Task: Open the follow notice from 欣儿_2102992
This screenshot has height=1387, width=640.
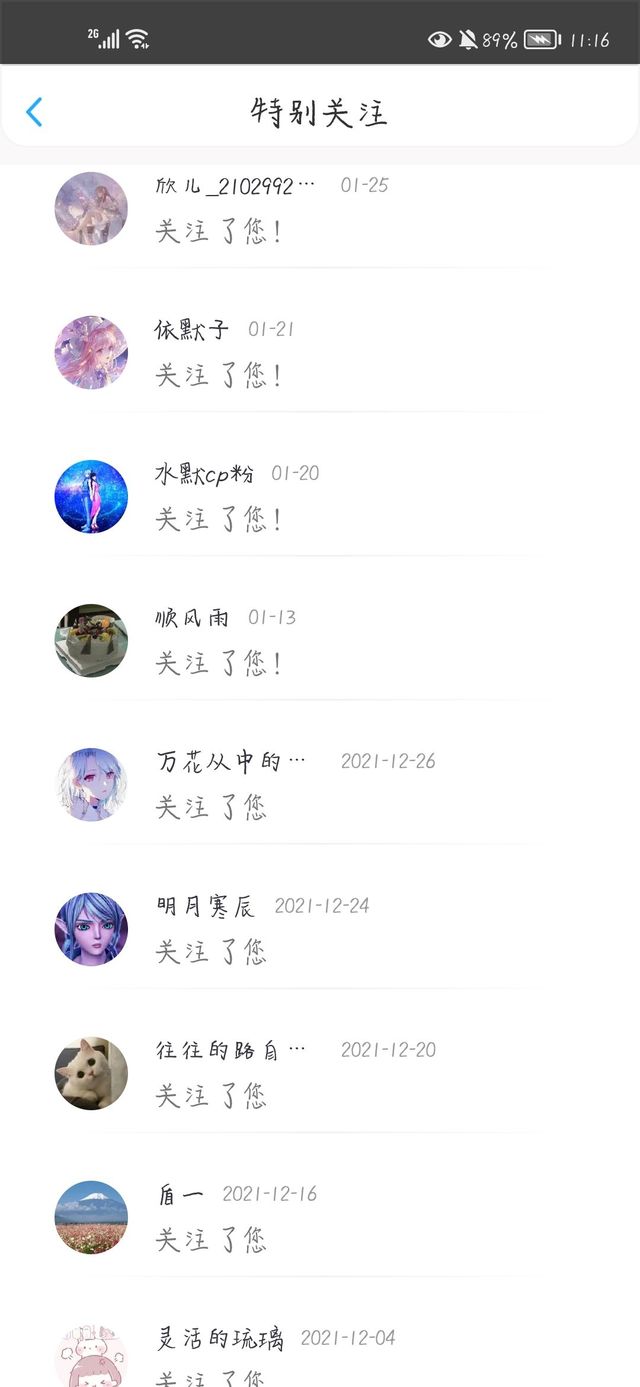Action: tap(320, 211)
